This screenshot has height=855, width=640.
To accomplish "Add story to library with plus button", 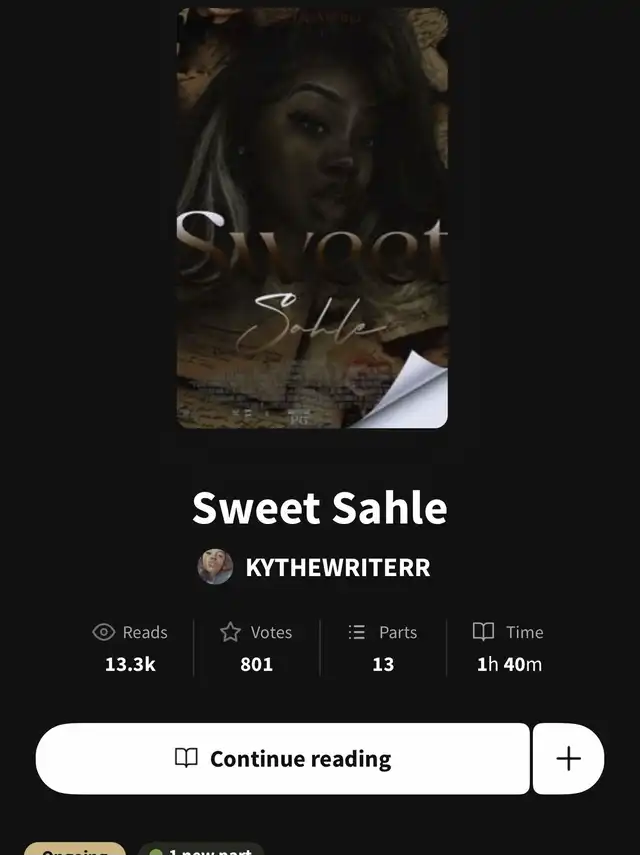I will [568, 758].
